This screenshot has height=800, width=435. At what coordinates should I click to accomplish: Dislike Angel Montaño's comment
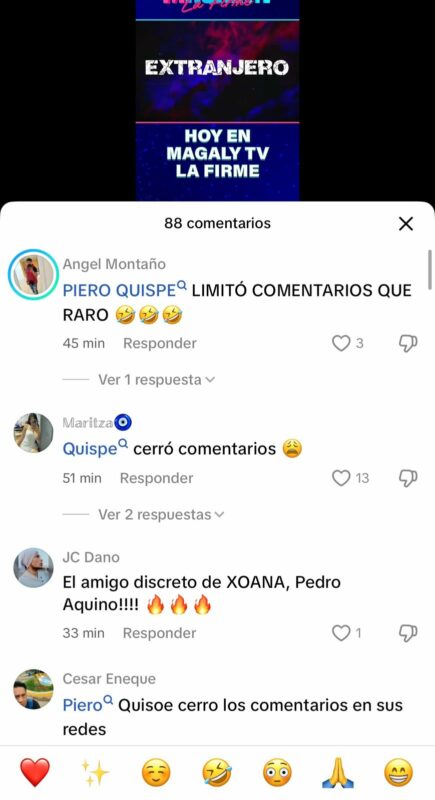pyautogui.click(x=408, y=343)
